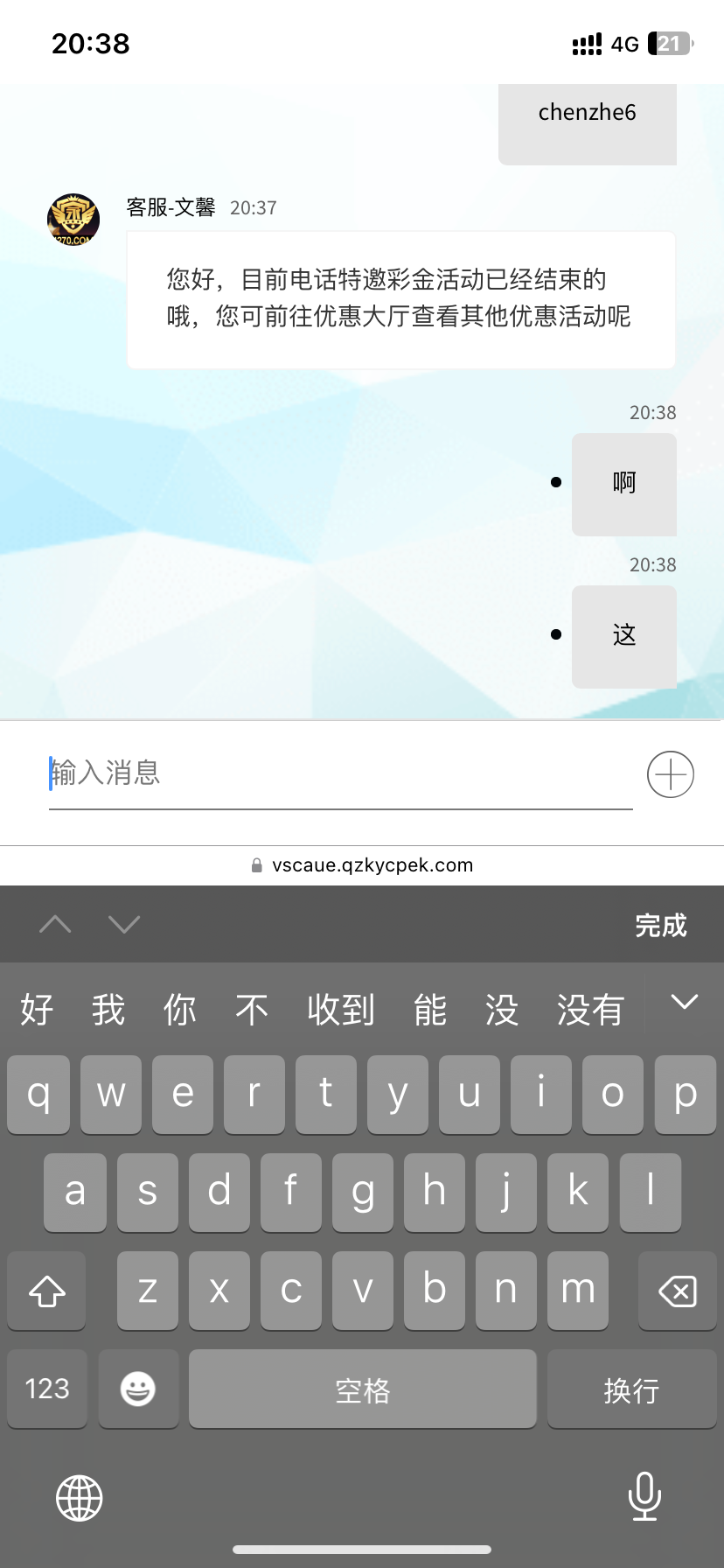Image resolution: width=724 pixels, height=1568 pixels.
Task: Tap the 空格 space bar
Action: click(362, 1389)
